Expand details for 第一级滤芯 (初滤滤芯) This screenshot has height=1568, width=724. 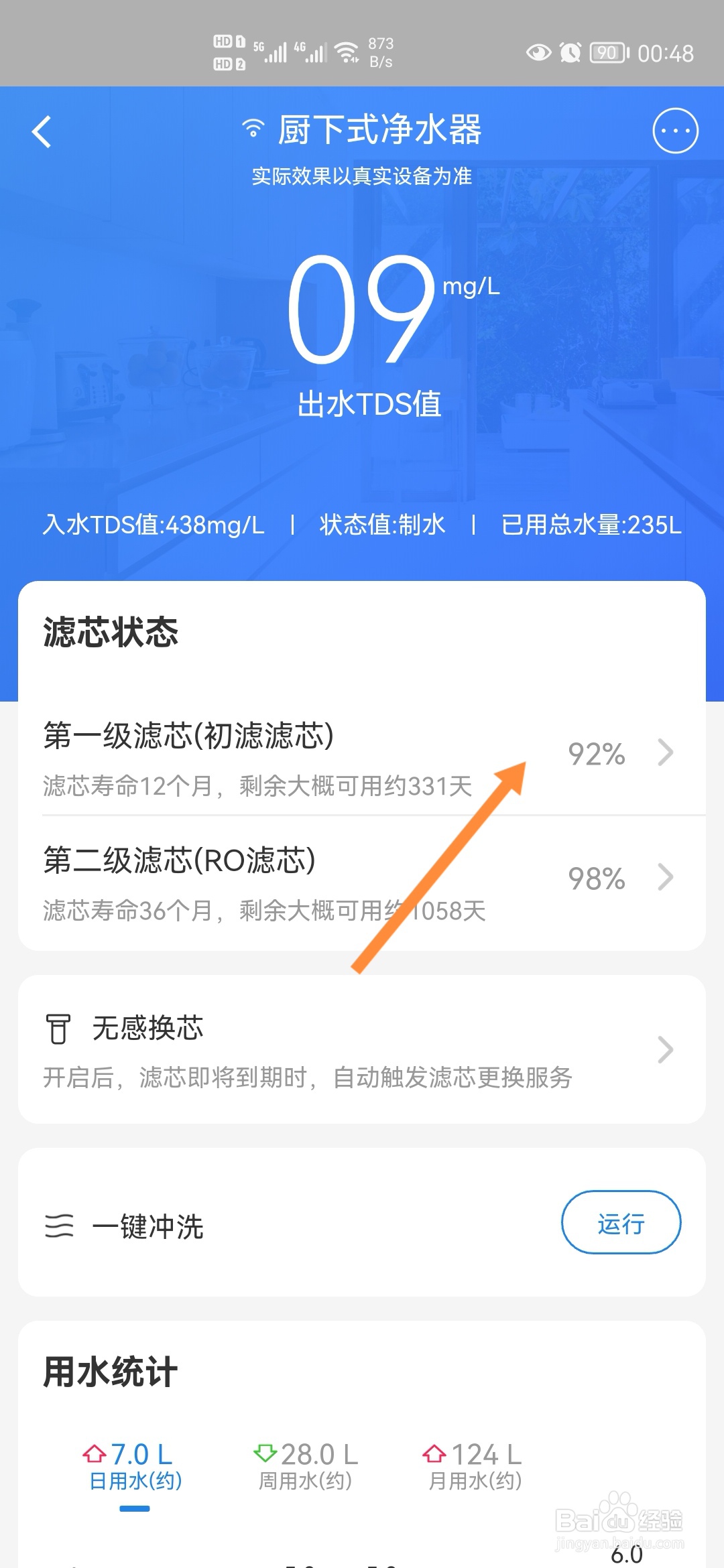665,753
